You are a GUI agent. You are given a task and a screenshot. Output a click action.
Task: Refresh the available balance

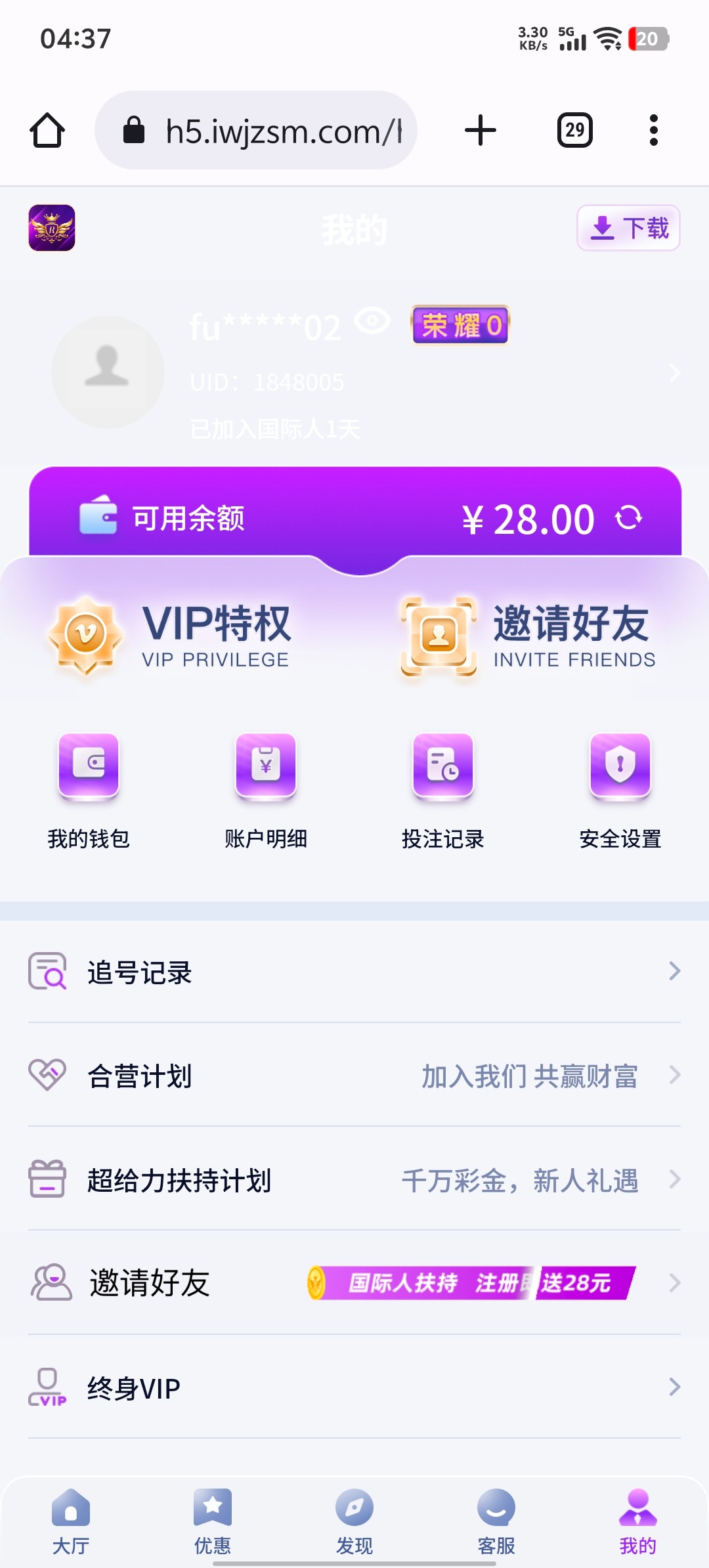628,517
